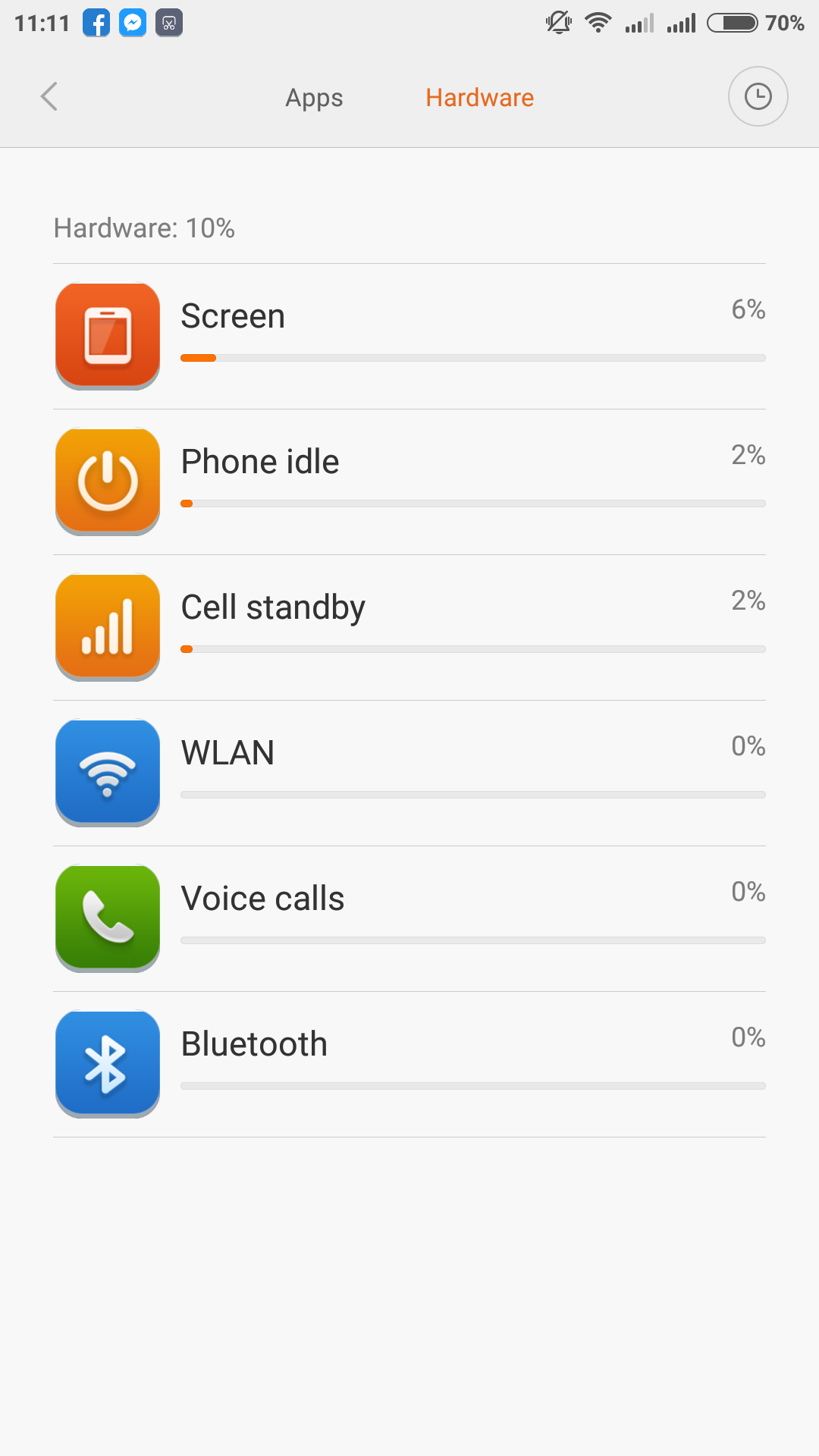View Cell standby usage details
Image resolution: width=819 pixels, height=1456 pixels.
pos(409,628)
